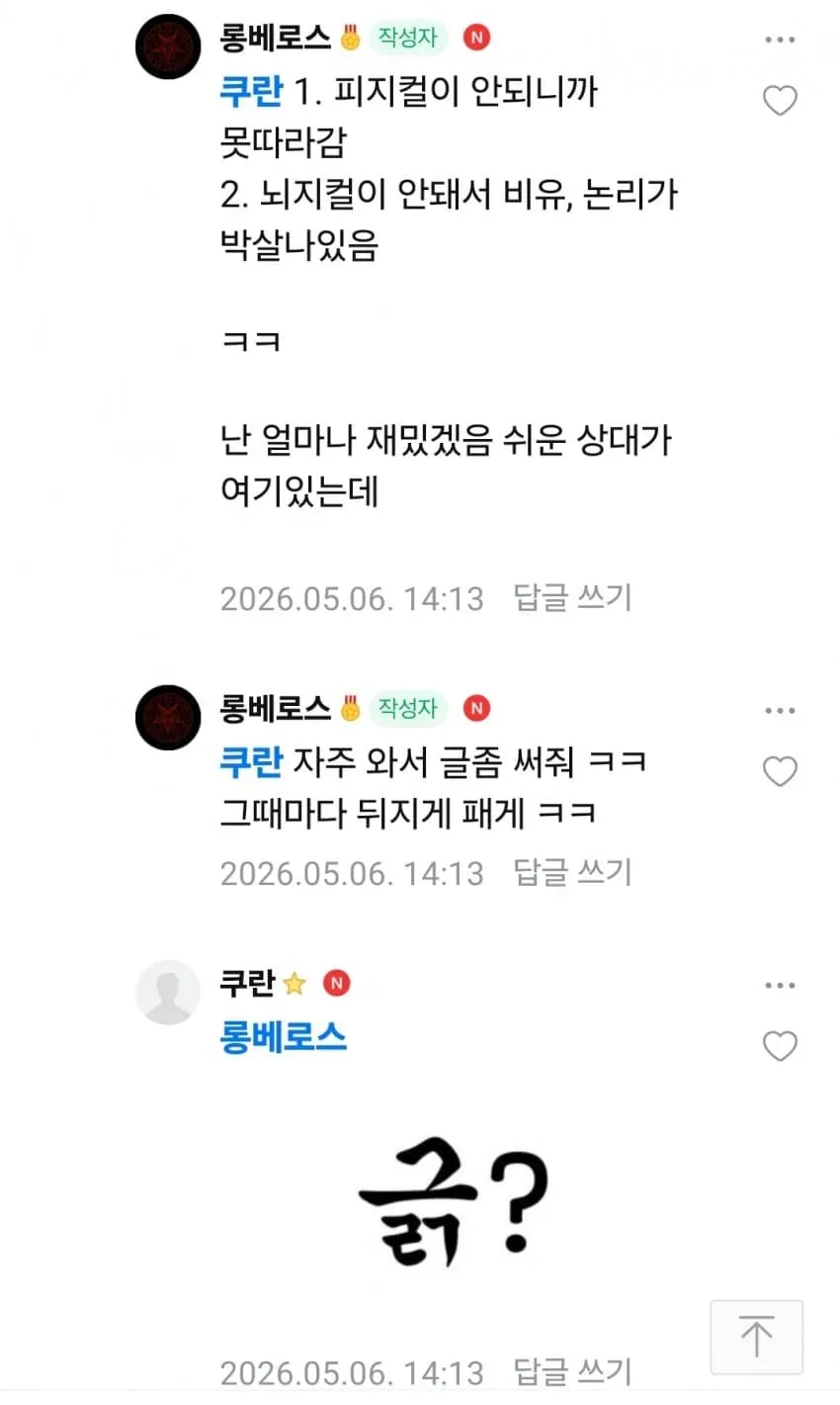Tap the blue 롱베로스 mention in 쿠란's comment
Viewport: 840px width, 1405px height.
click(284, 1037)
